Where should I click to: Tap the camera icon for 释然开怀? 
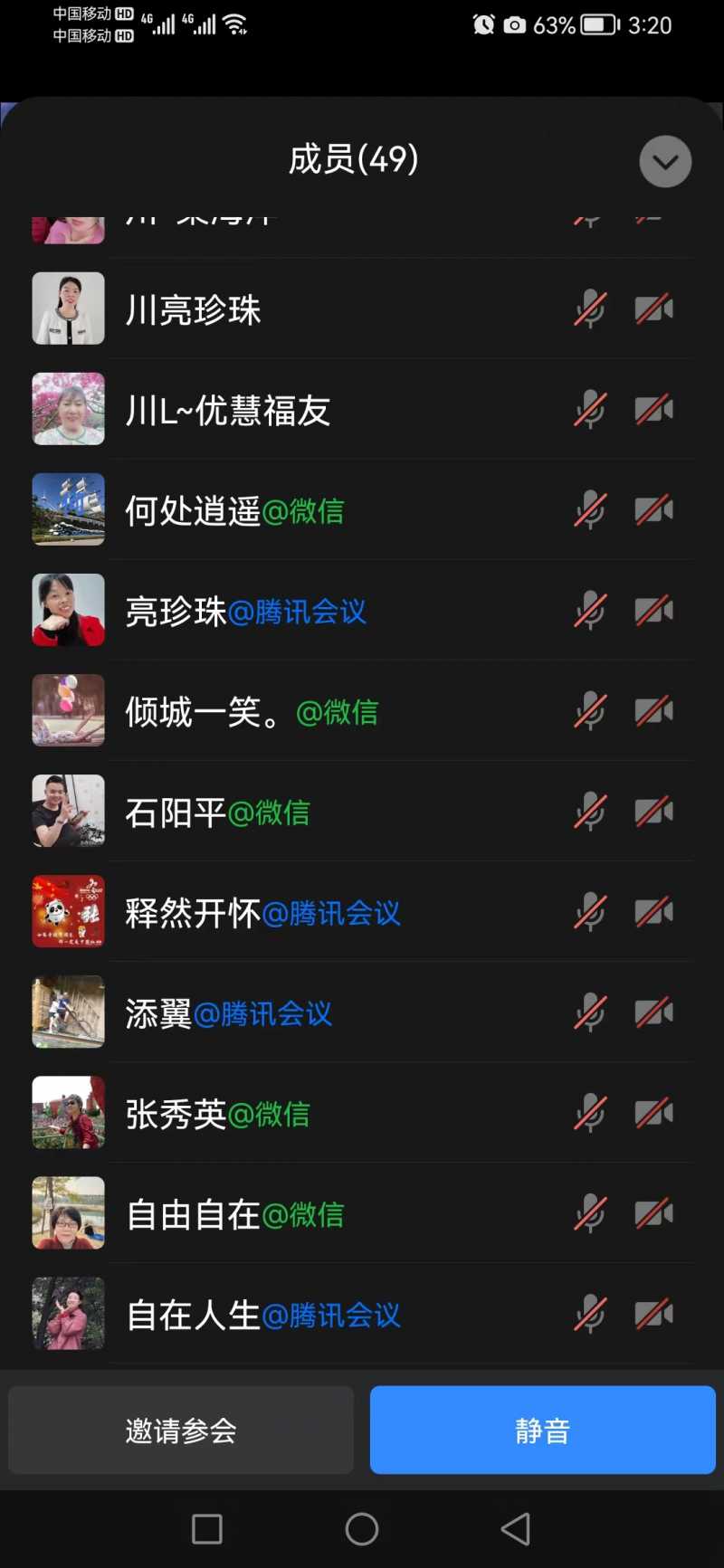coord(654,912)
